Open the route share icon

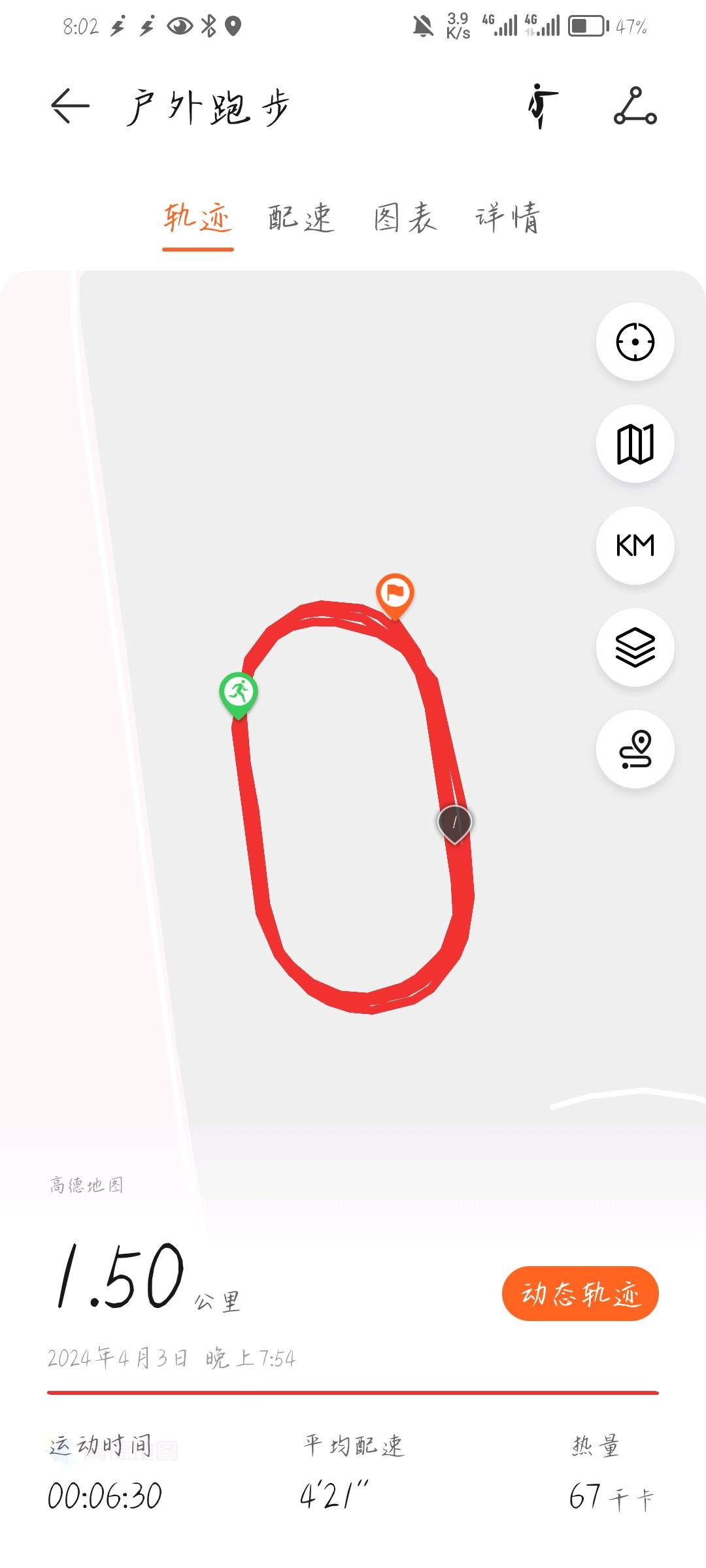pos(635,106)
